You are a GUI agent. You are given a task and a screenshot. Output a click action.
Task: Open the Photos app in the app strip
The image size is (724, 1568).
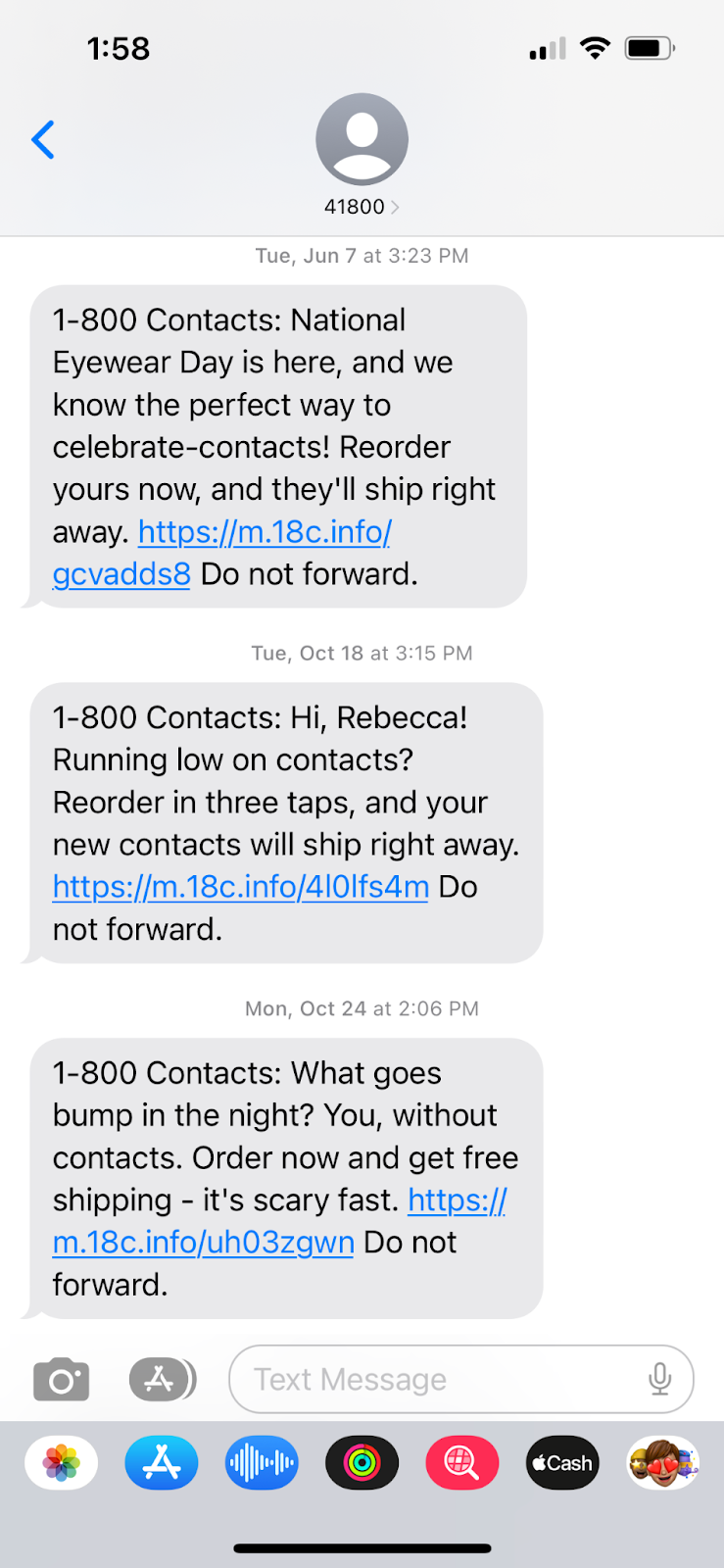[62, 1463]
